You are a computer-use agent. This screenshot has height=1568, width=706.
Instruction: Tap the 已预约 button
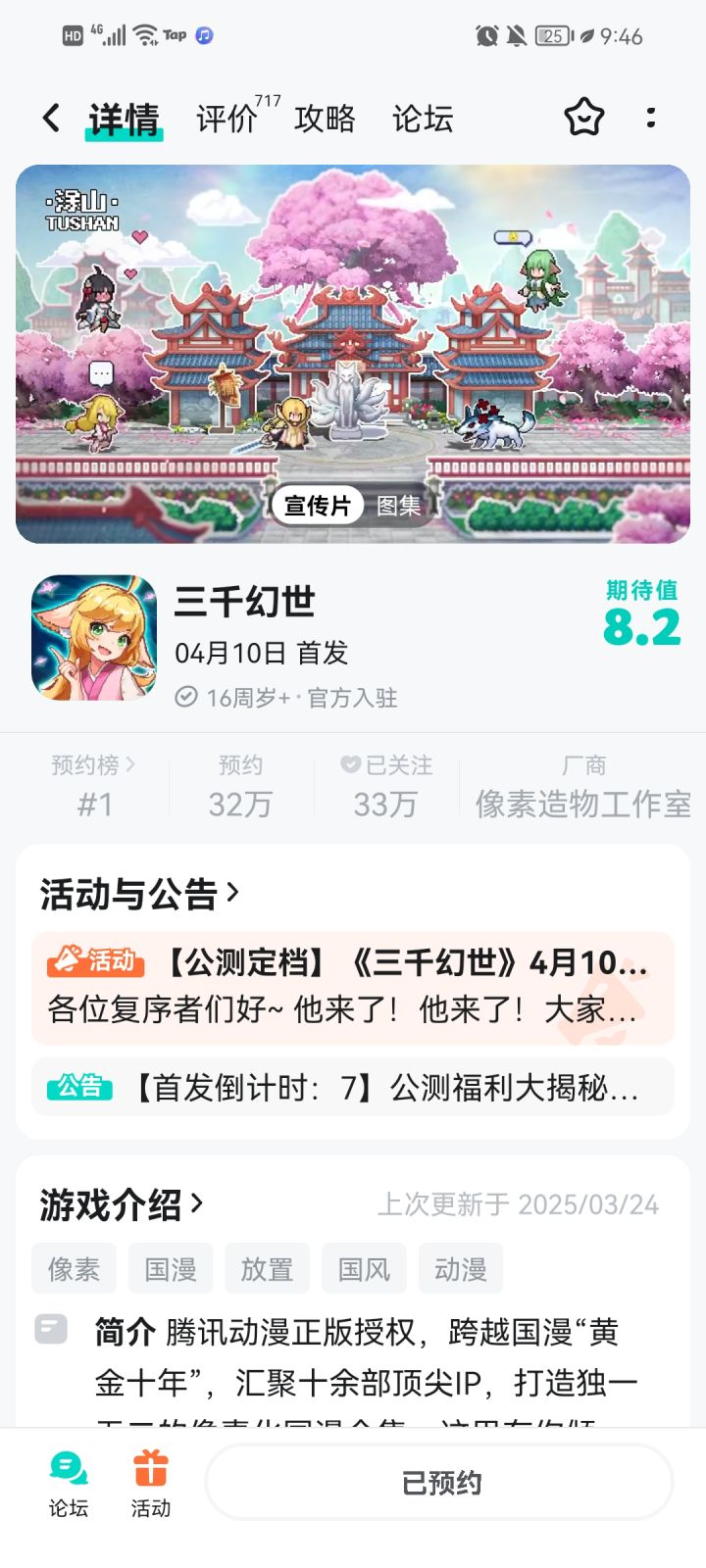click(437, 1483)
